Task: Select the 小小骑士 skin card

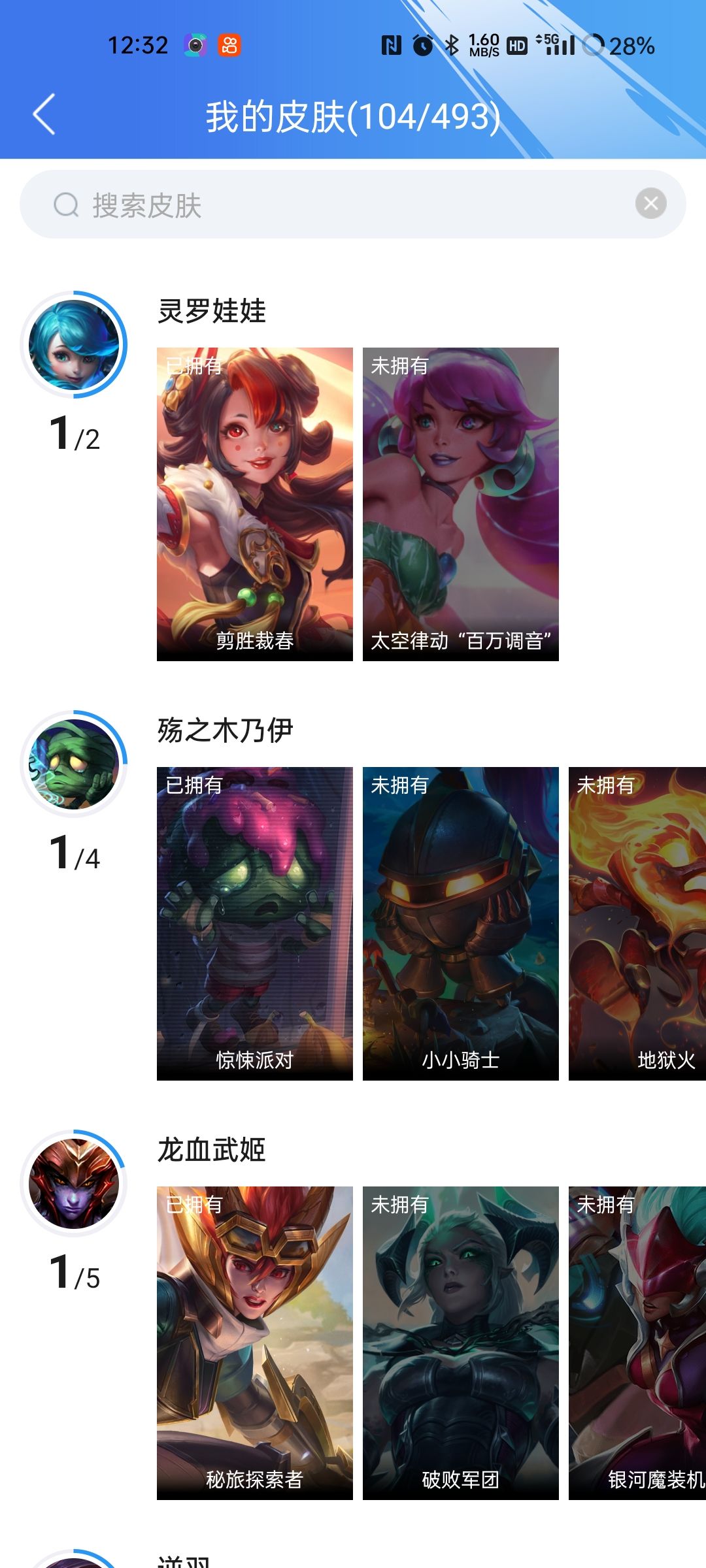Action: pos(460,923)
